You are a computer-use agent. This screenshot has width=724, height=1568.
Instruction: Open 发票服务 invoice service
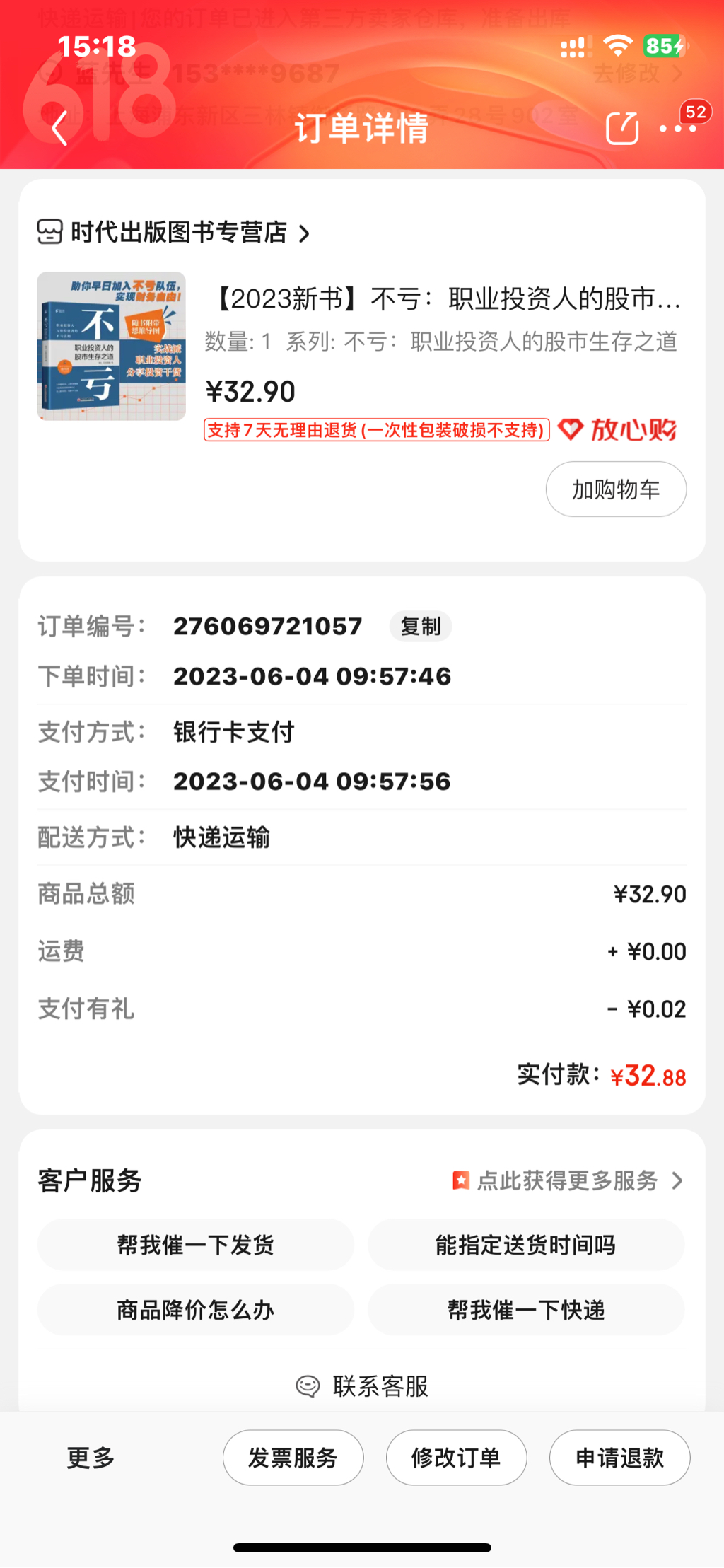tap(293, 1458)
